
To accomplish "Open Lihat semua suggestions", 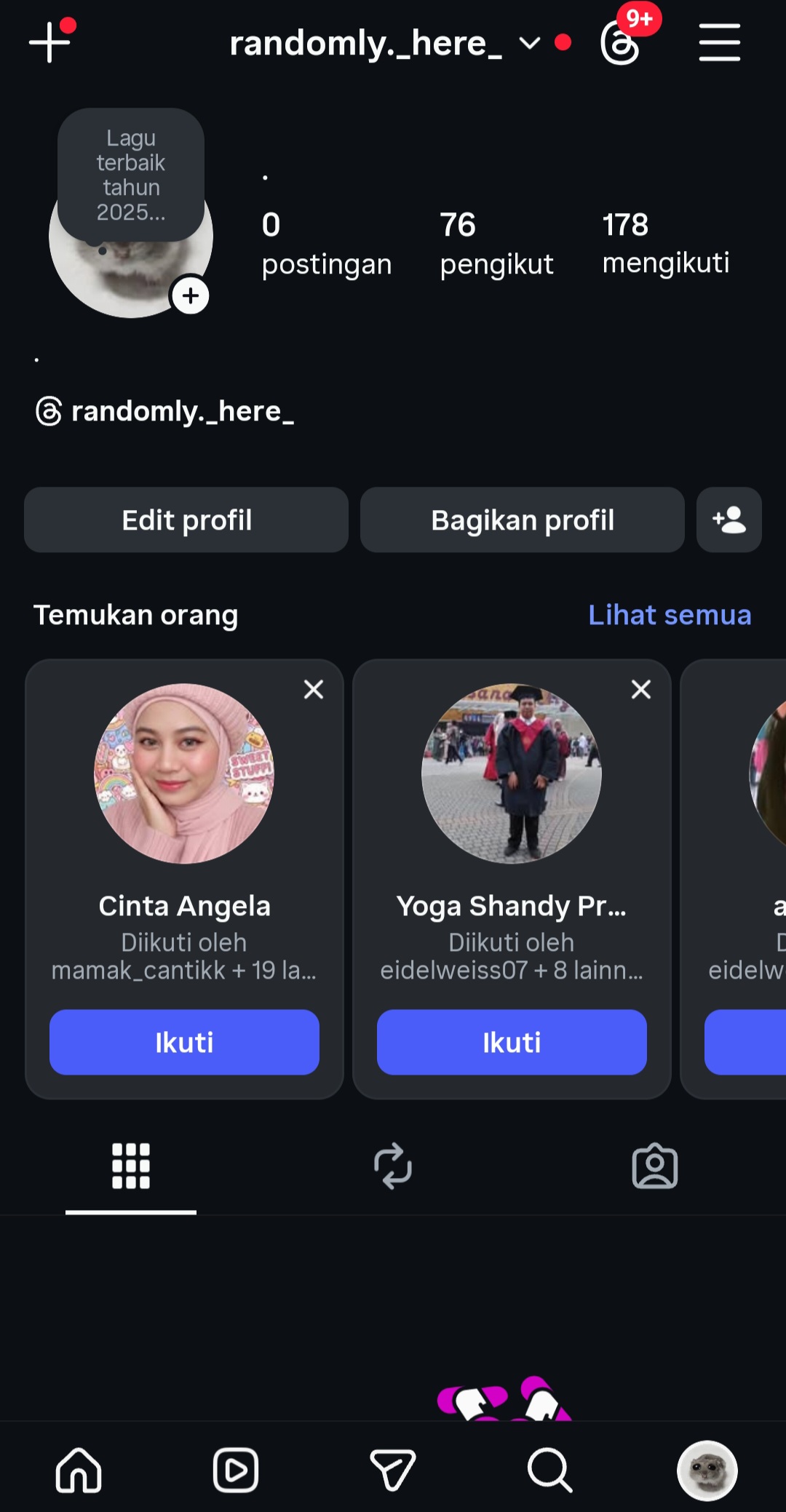I will tap(669, 615).
